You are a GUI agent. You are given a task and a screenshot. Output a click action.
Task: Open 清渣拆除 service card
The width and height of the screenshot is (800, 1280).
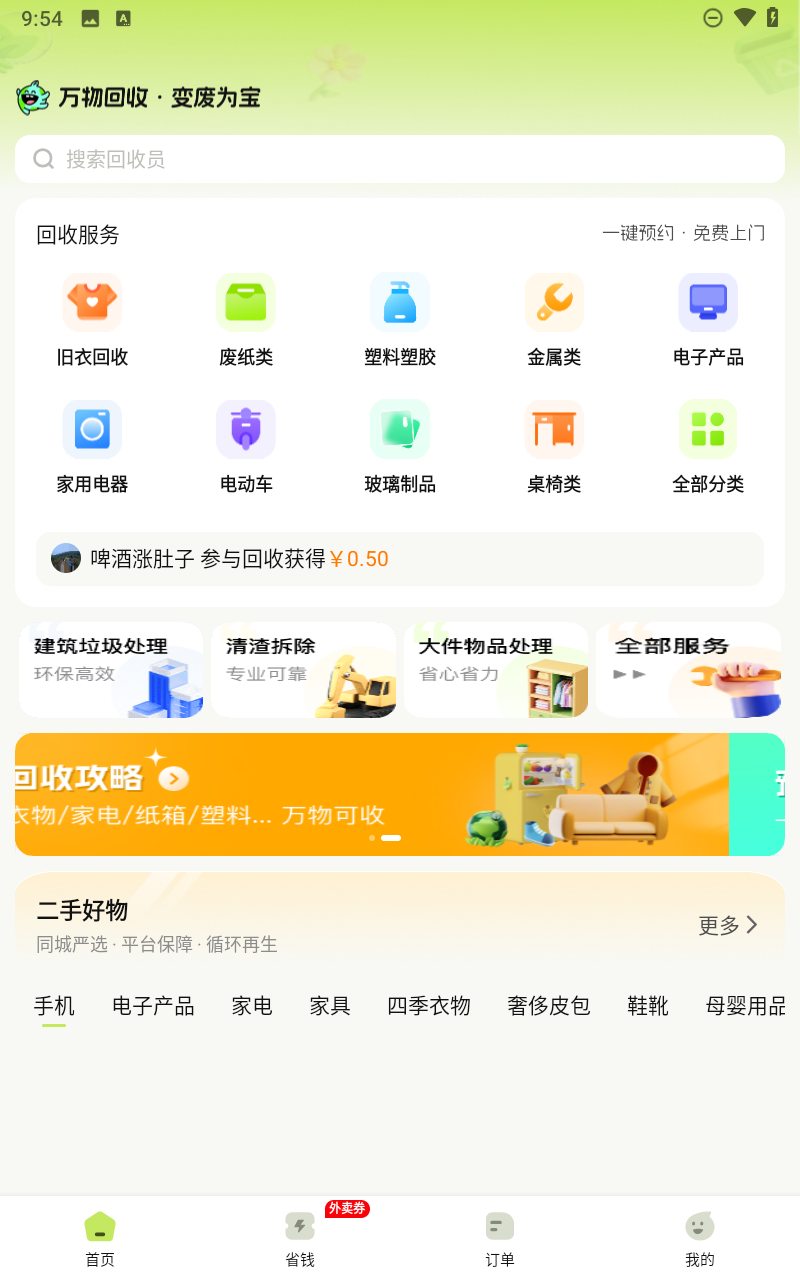click(304, 670)
